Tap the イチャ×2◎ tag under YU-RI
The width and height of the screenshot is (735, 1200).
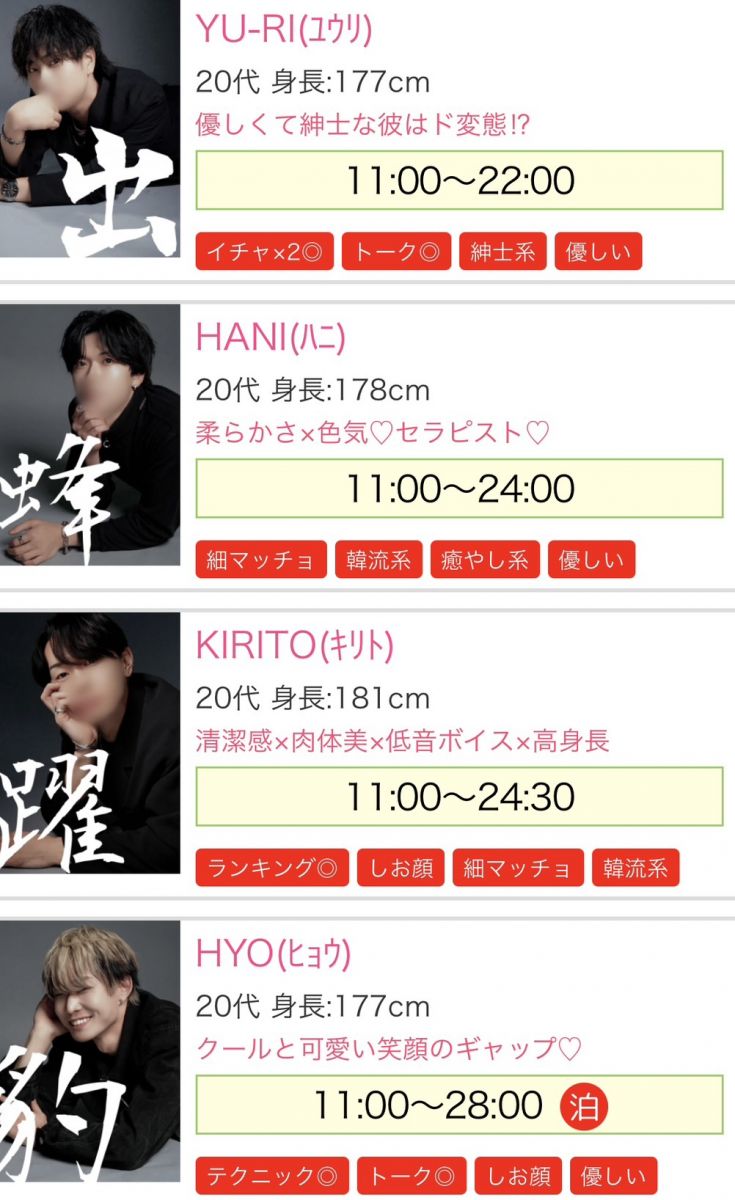[265, 252]
